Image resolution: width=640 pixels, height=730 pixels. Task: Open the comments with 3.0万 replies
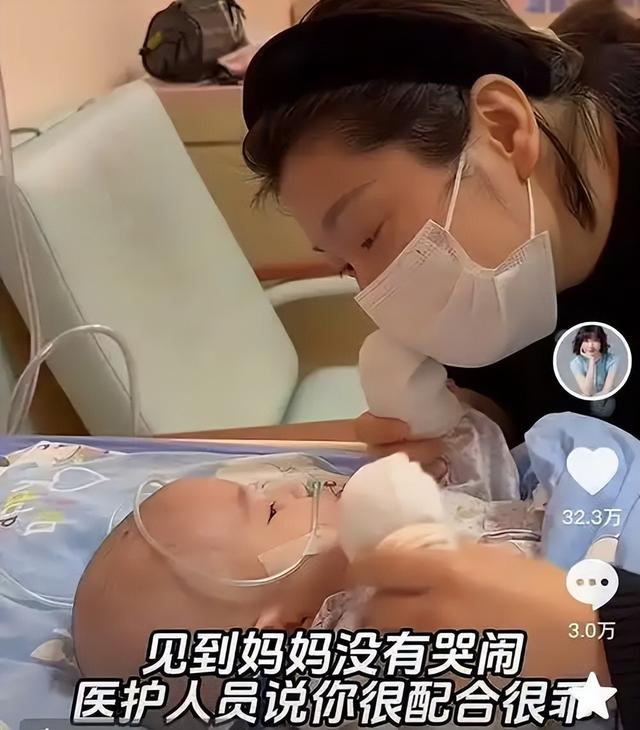pyautogui.click(x=592, y=584)
